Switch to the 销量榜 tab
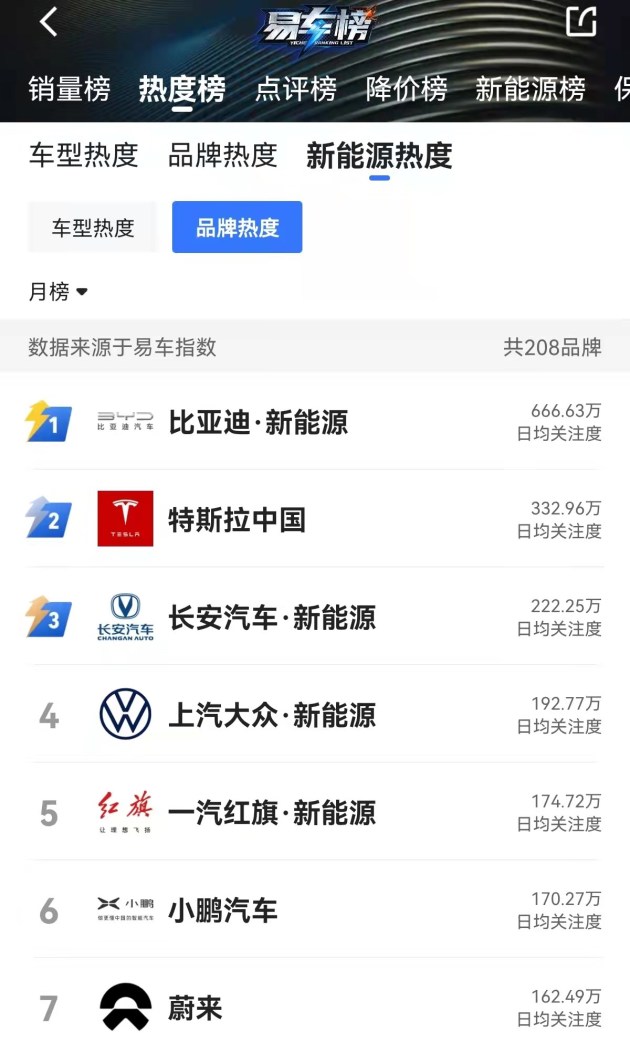630x1043 pixels. (x=69, y=89)
